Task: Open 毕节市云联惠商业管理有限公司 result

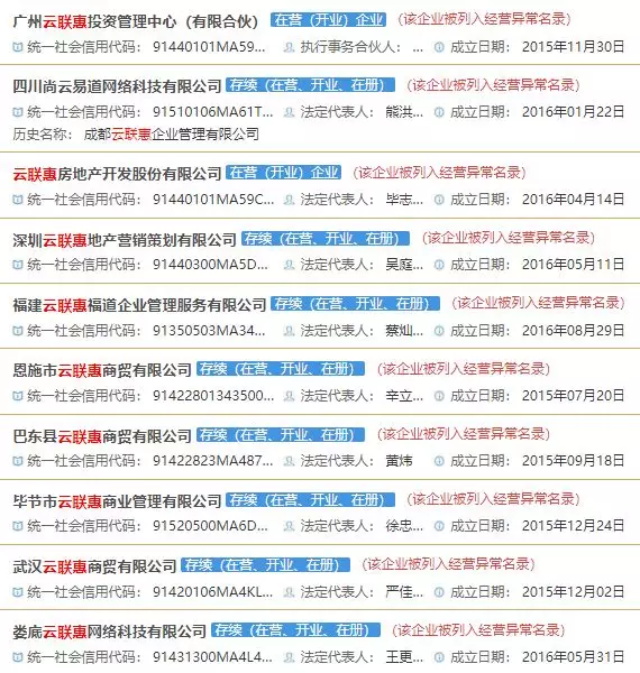Action: (x=117, y=500)
